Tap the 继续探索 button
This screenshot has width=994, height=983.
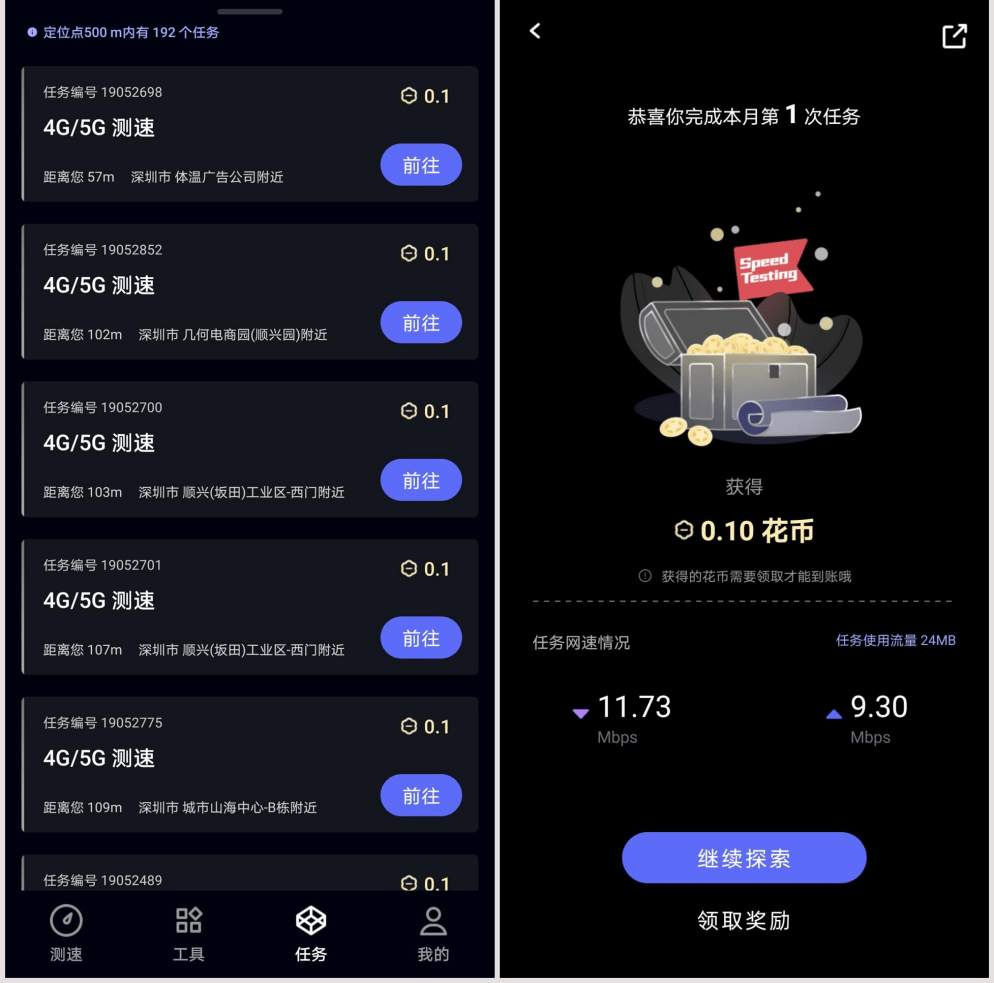pyautogui.click(x=744, y=858)
